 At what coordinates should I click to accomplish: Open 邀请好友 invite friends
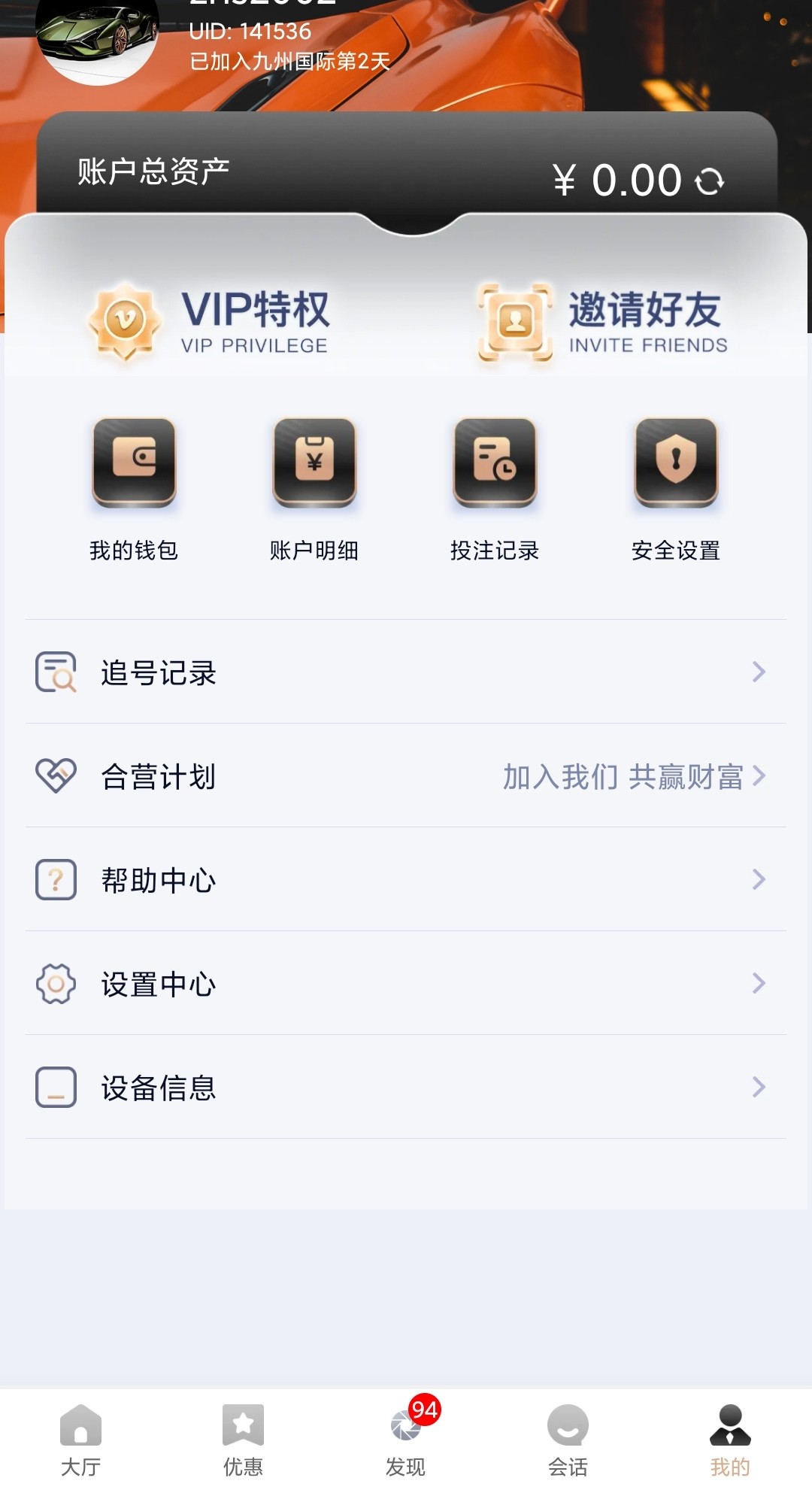[x=603, y=322]
